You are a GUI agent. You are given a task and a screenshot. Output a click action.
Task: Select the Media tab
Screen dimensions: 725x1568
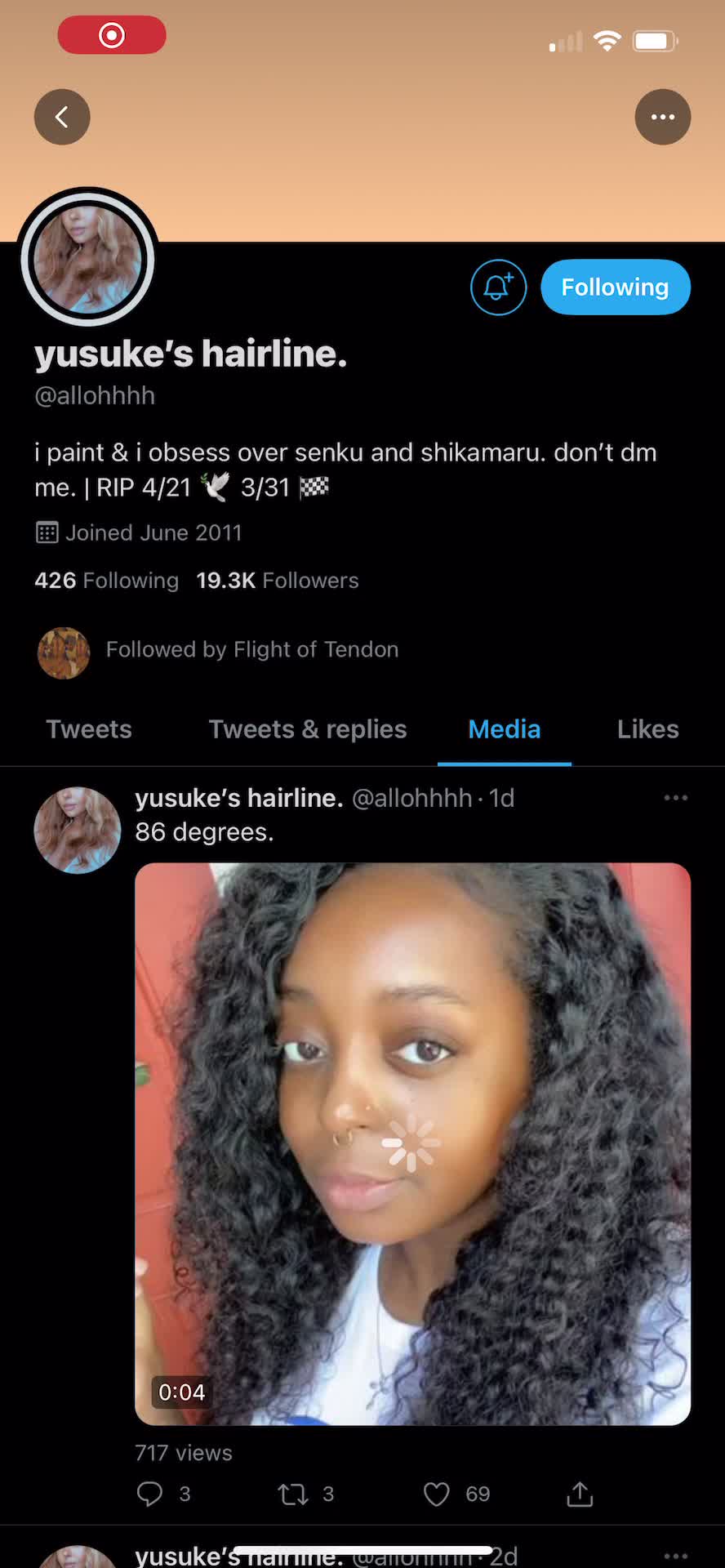[x=504, y=729]
